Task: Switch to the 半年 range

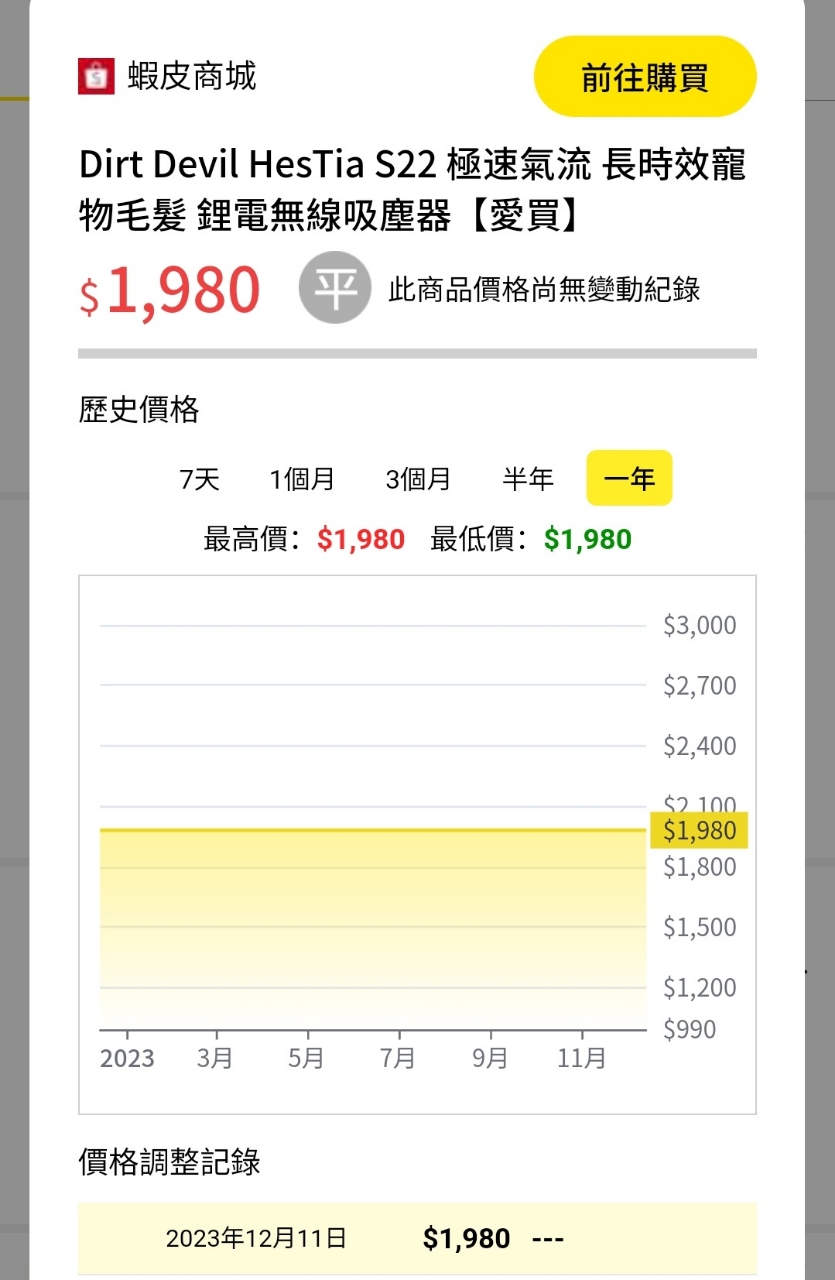Action: 528,479
